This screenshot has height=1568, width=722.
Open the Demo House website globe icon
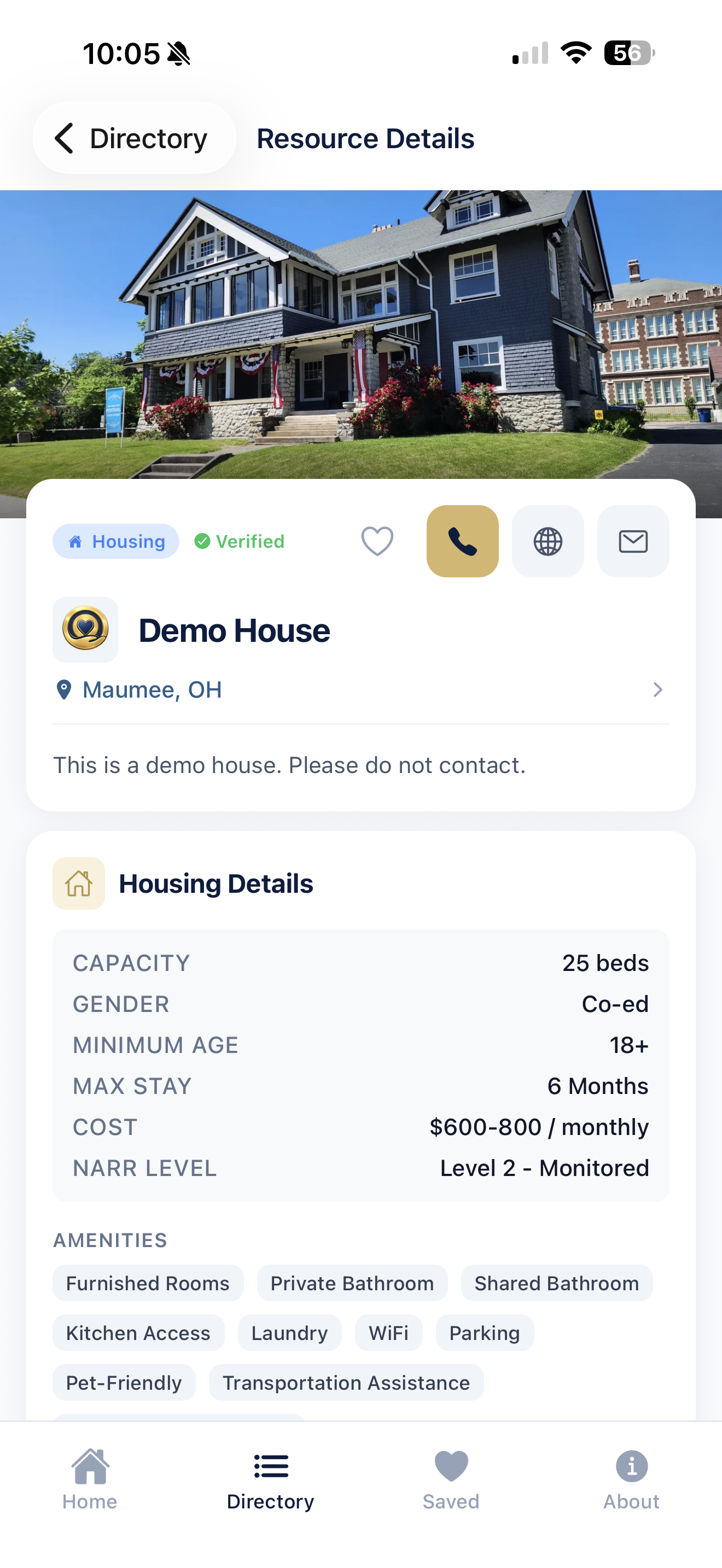(x=548, y=541)
